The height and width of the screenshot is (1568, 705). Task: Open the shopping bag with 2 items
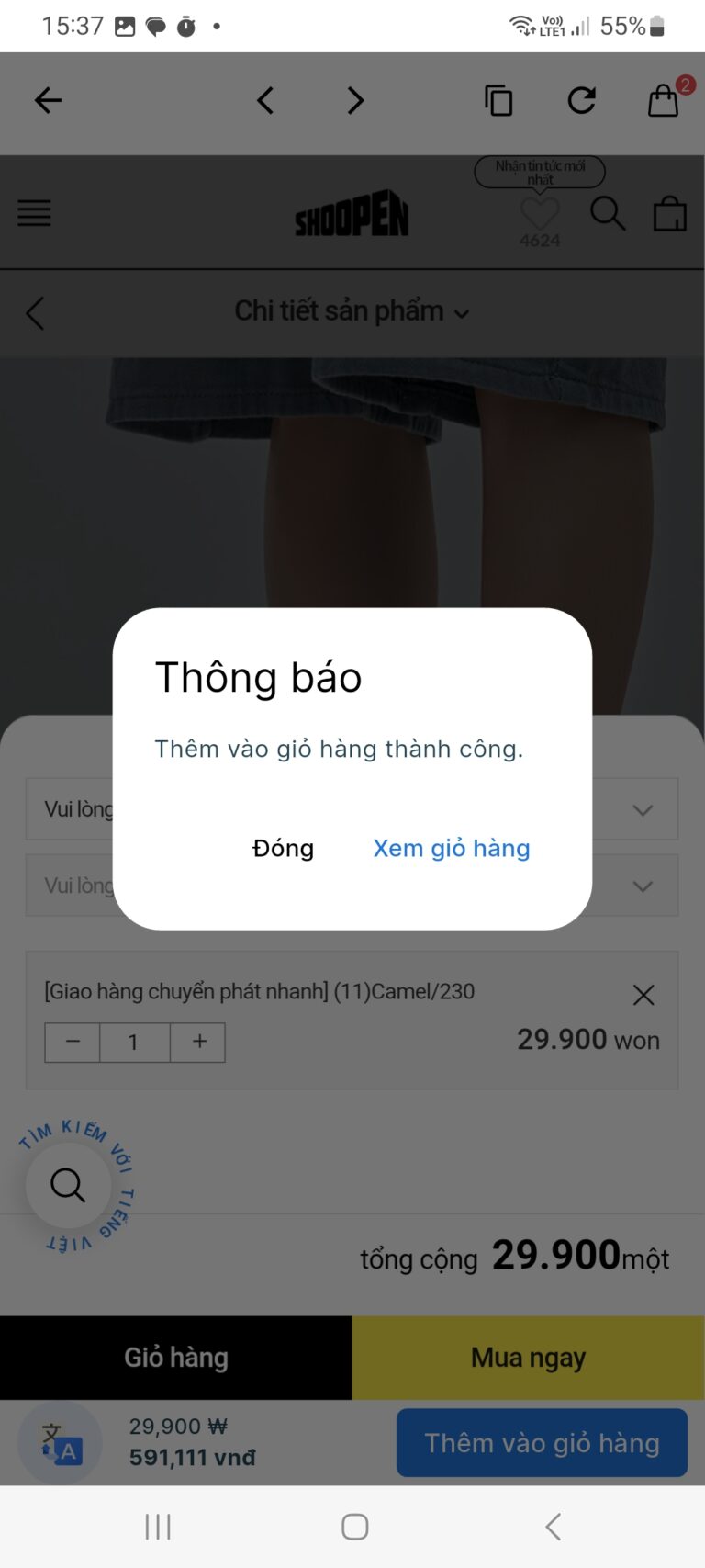click(664, 100)
